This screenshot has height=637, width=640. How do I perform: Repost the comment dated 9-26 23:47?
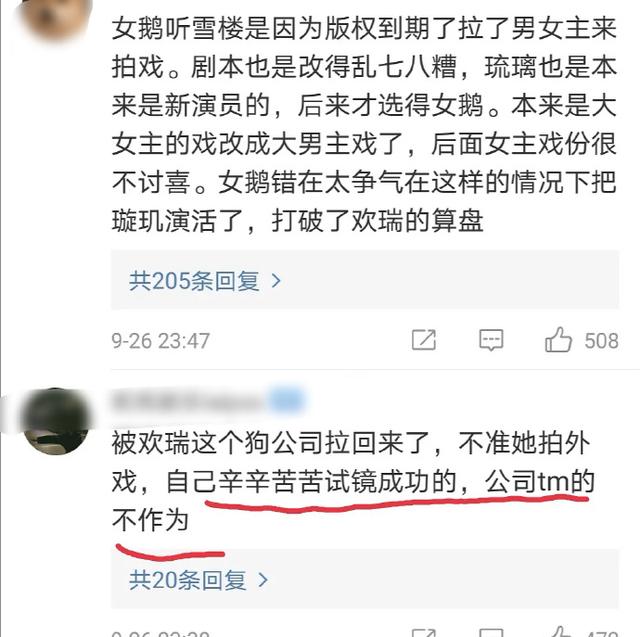click(x=424, y=340)
